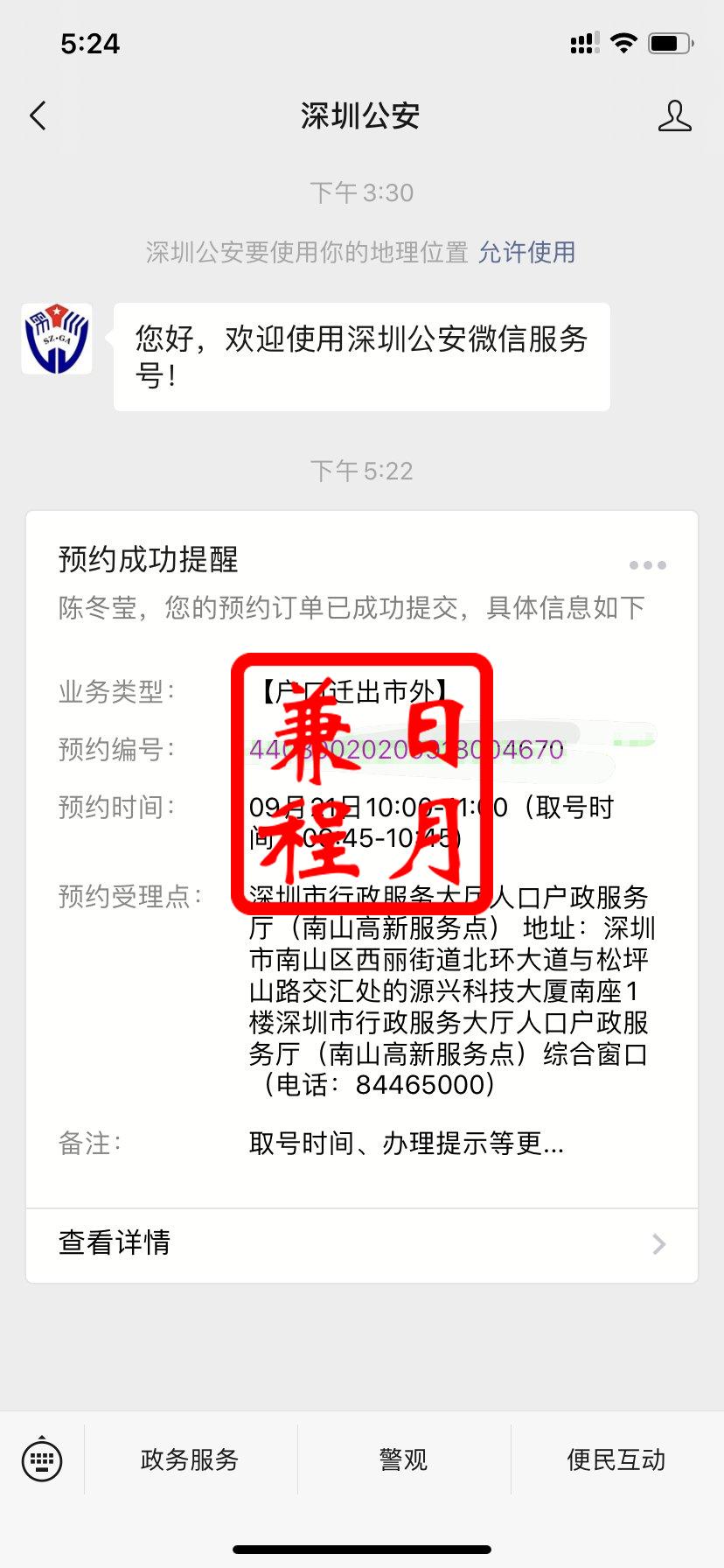
Task: Switch to keyboard input
Action: (x=42, y=1459)
